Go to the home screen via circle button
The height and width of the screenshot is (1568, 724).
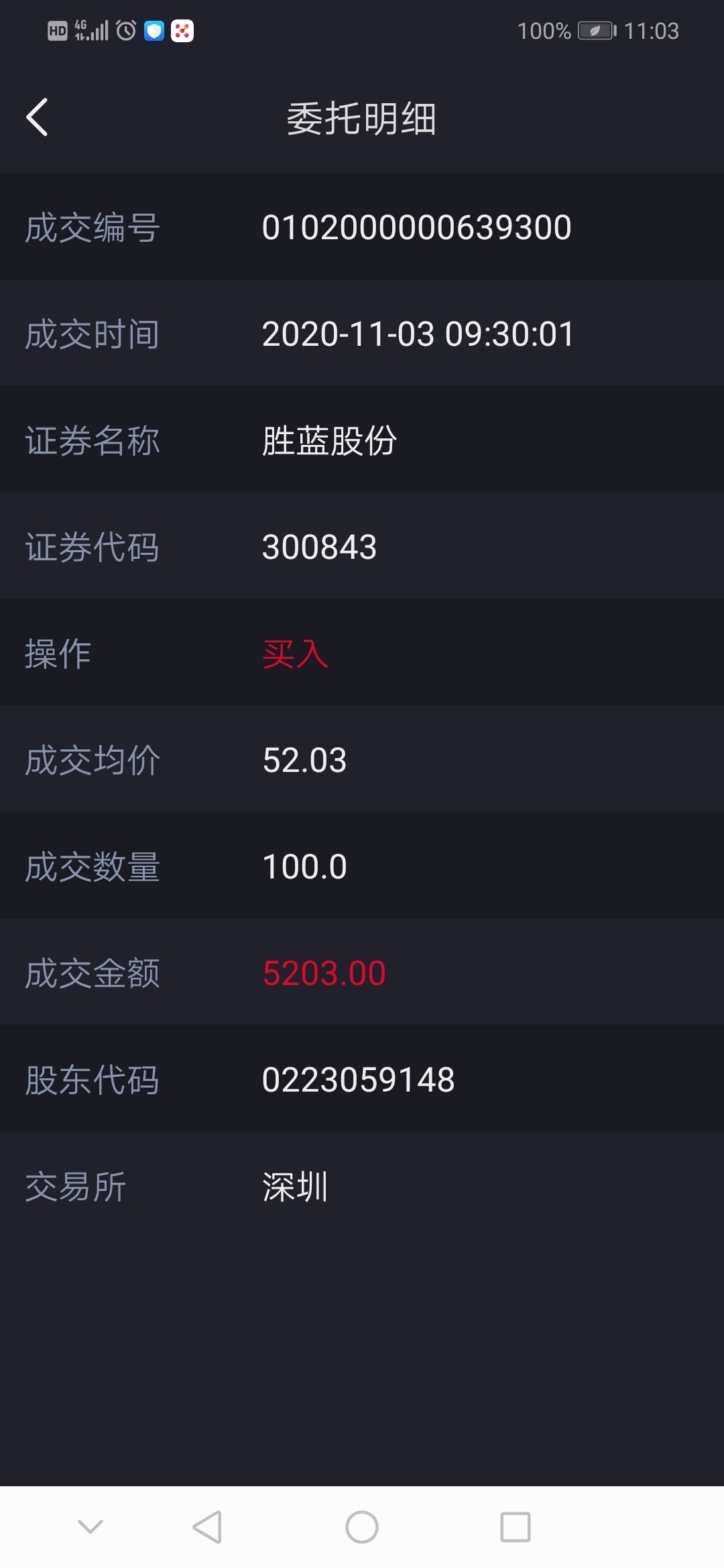pos(362,1527)
